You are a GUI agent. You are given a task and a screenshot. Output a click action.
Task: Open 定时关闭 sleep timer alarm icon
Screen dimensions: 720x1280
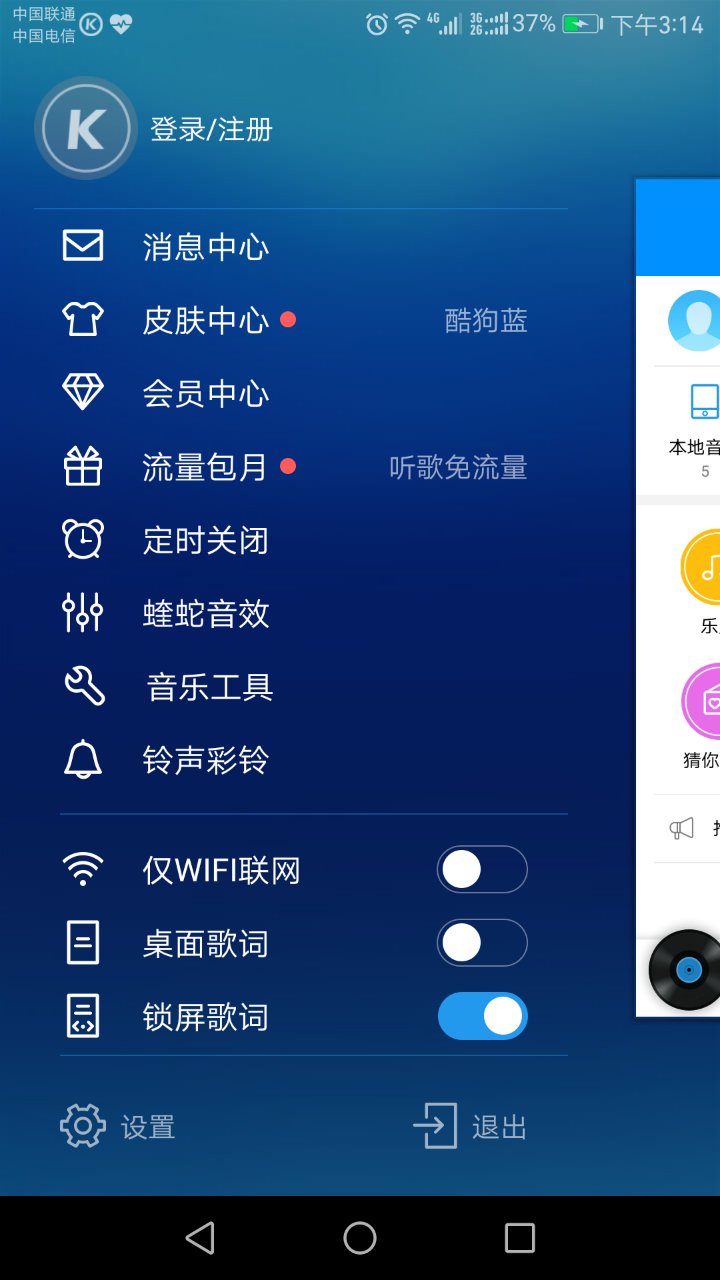click(84, 540)
